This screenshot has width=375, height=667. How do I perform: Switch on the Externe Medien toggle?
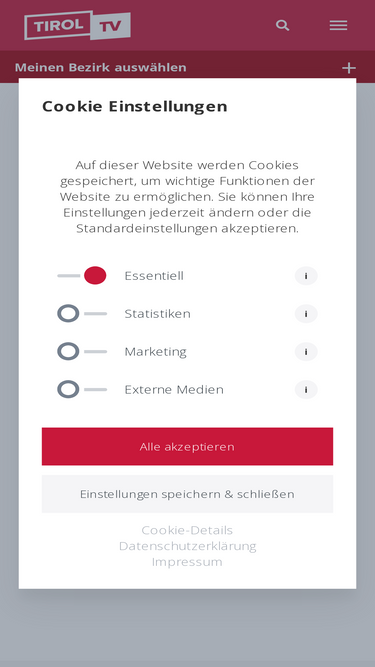82,389
